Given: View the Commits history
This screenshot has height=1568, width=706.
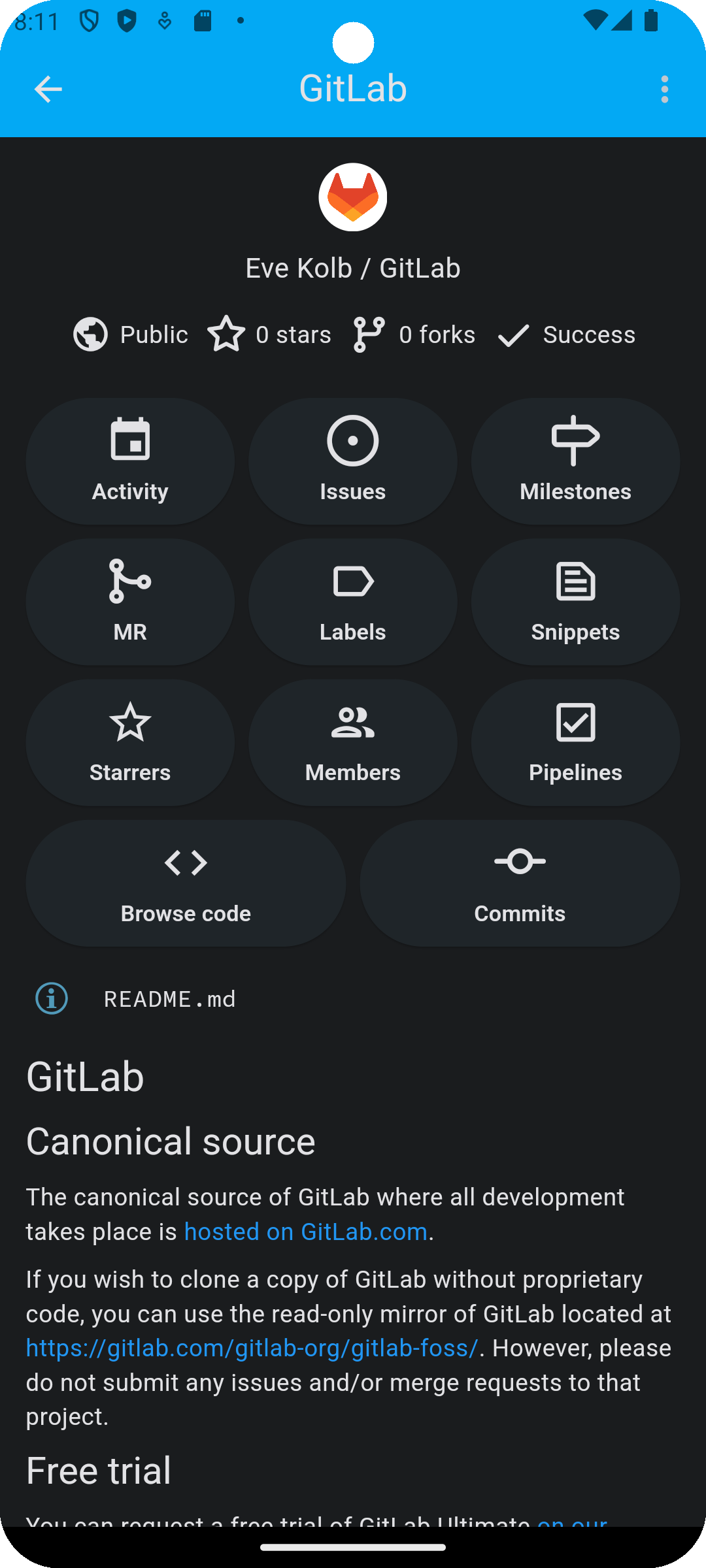Looking at the screenshot, I should pos(520,883).
